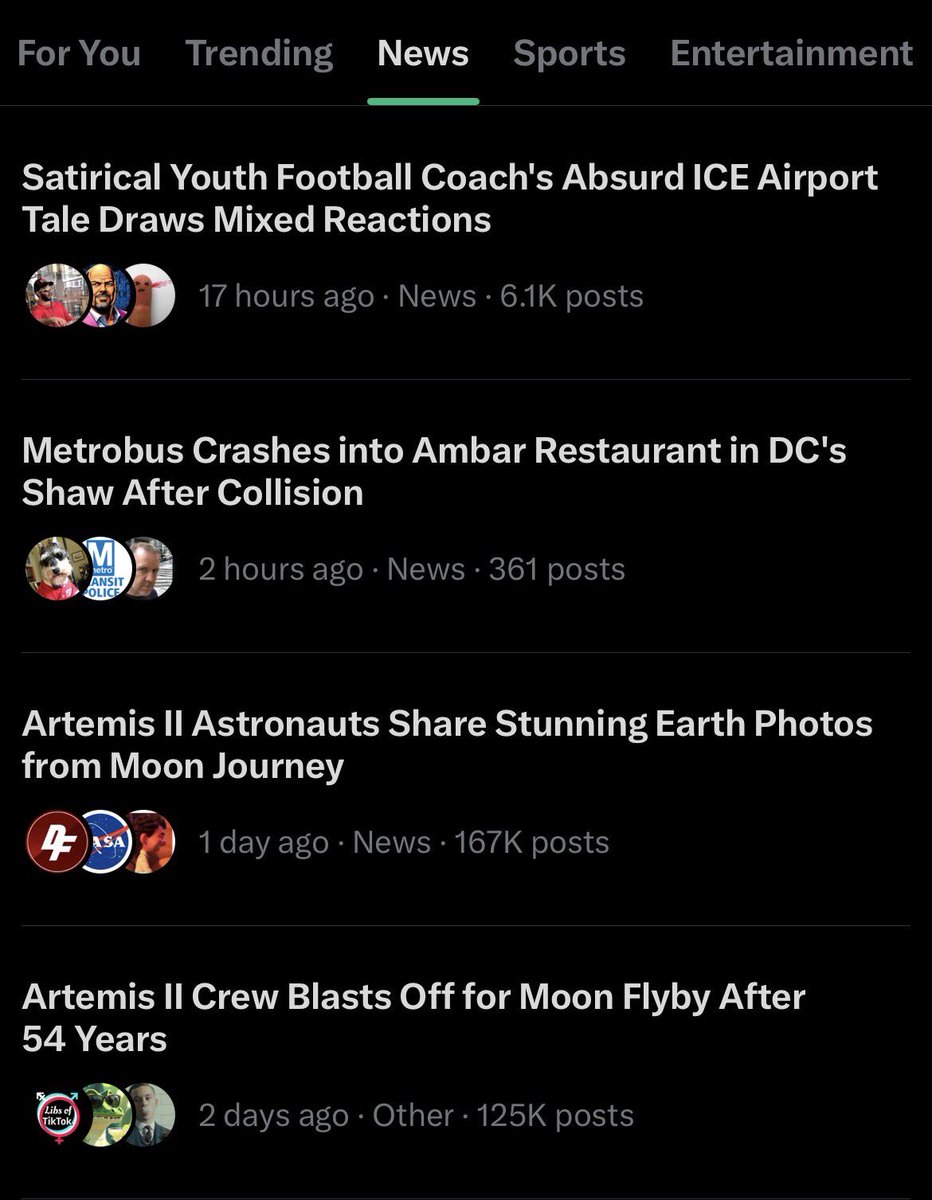Switch to the For You tab

coord(79,53)
